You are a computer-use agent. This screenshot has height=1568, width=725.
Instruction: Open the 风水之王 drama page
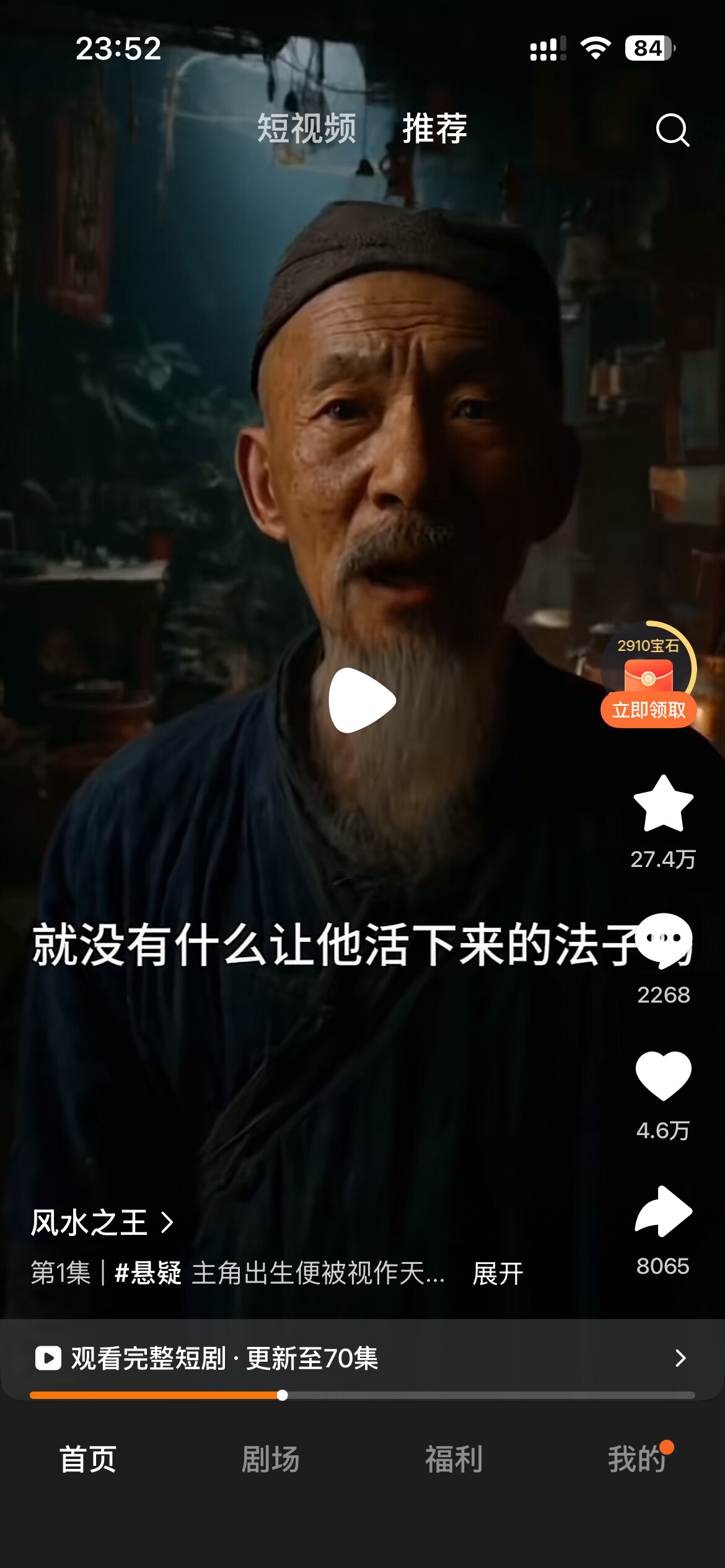click(x=102, y=1222)
